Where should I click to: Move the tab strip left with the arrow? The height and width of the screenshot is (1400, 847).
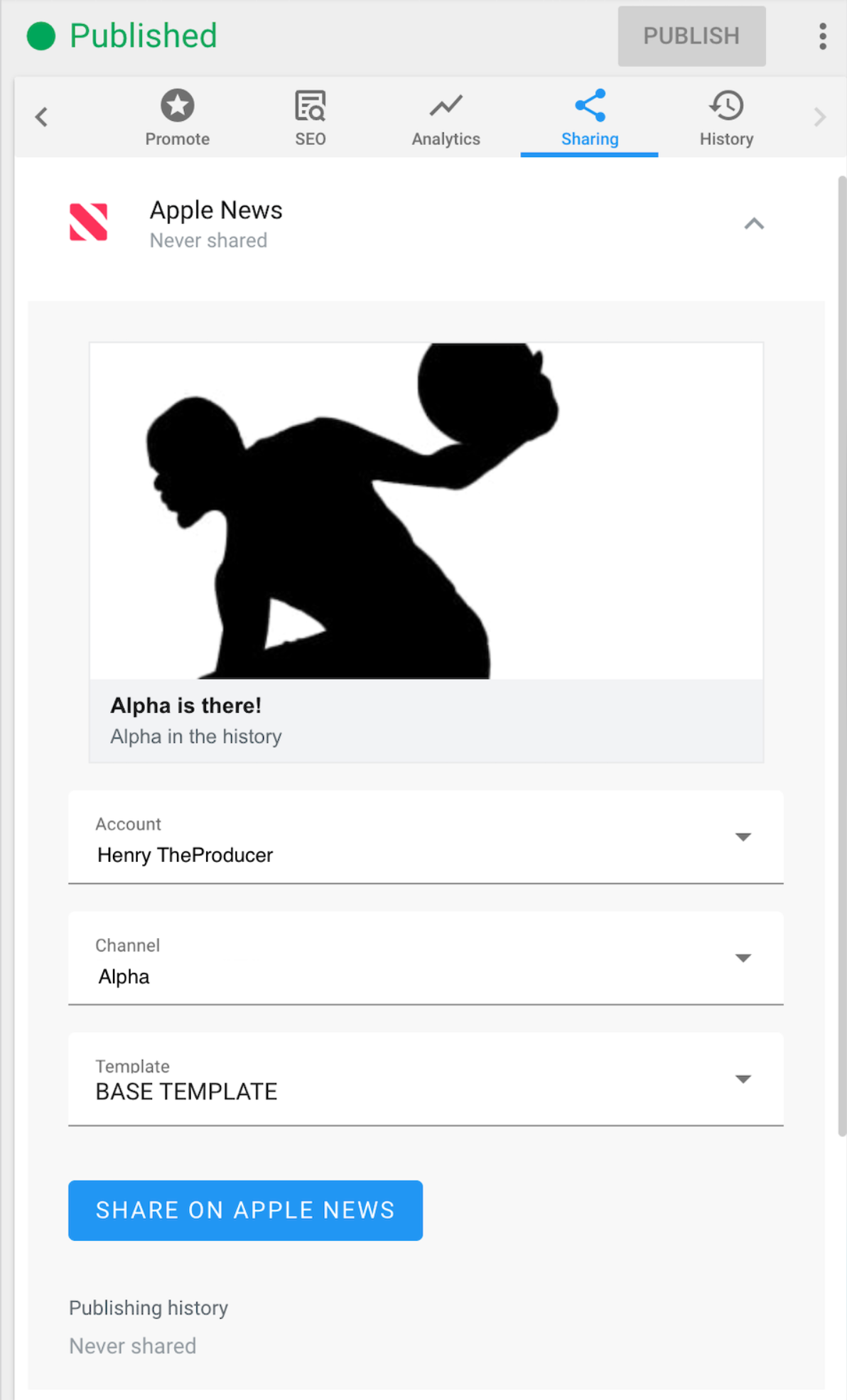pyautogui.click(x=42, y=117)
